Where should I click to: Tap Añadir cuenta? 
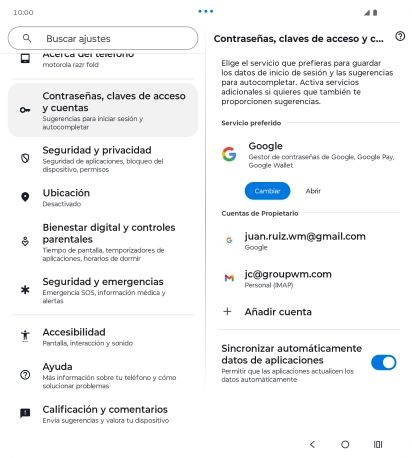[x=309, y=312]
